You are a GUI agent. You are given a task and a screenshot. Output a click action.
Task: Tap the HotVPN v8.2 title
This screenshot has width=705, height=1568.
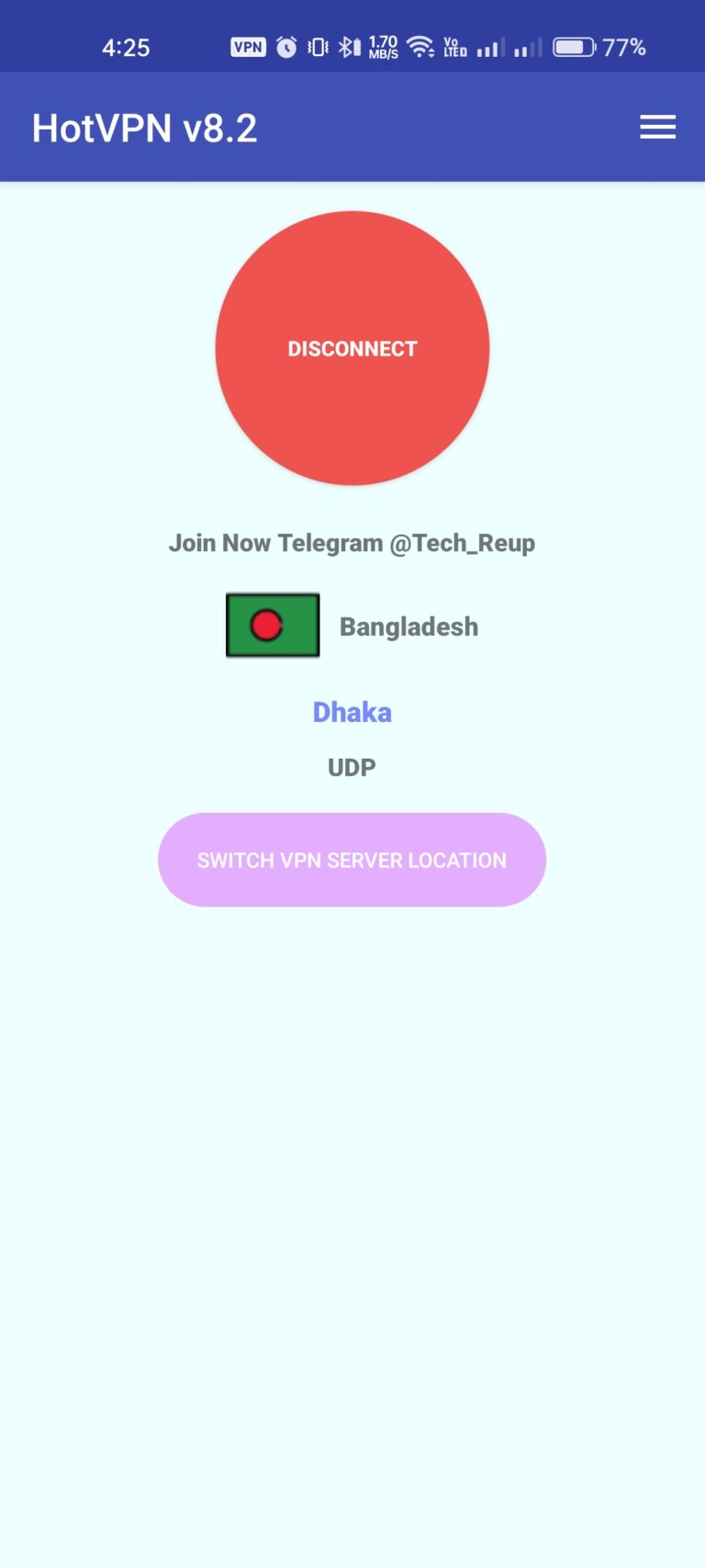point(144,127)
